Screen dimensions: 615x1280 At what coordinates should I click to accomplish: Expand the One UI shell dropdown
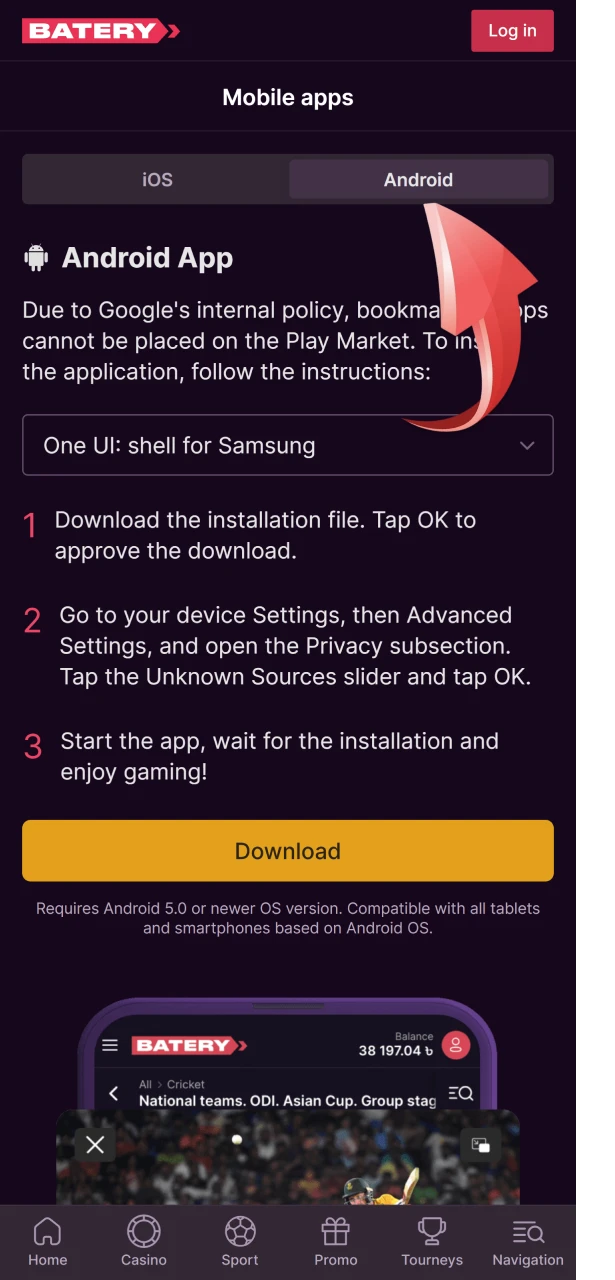[288, 445]
